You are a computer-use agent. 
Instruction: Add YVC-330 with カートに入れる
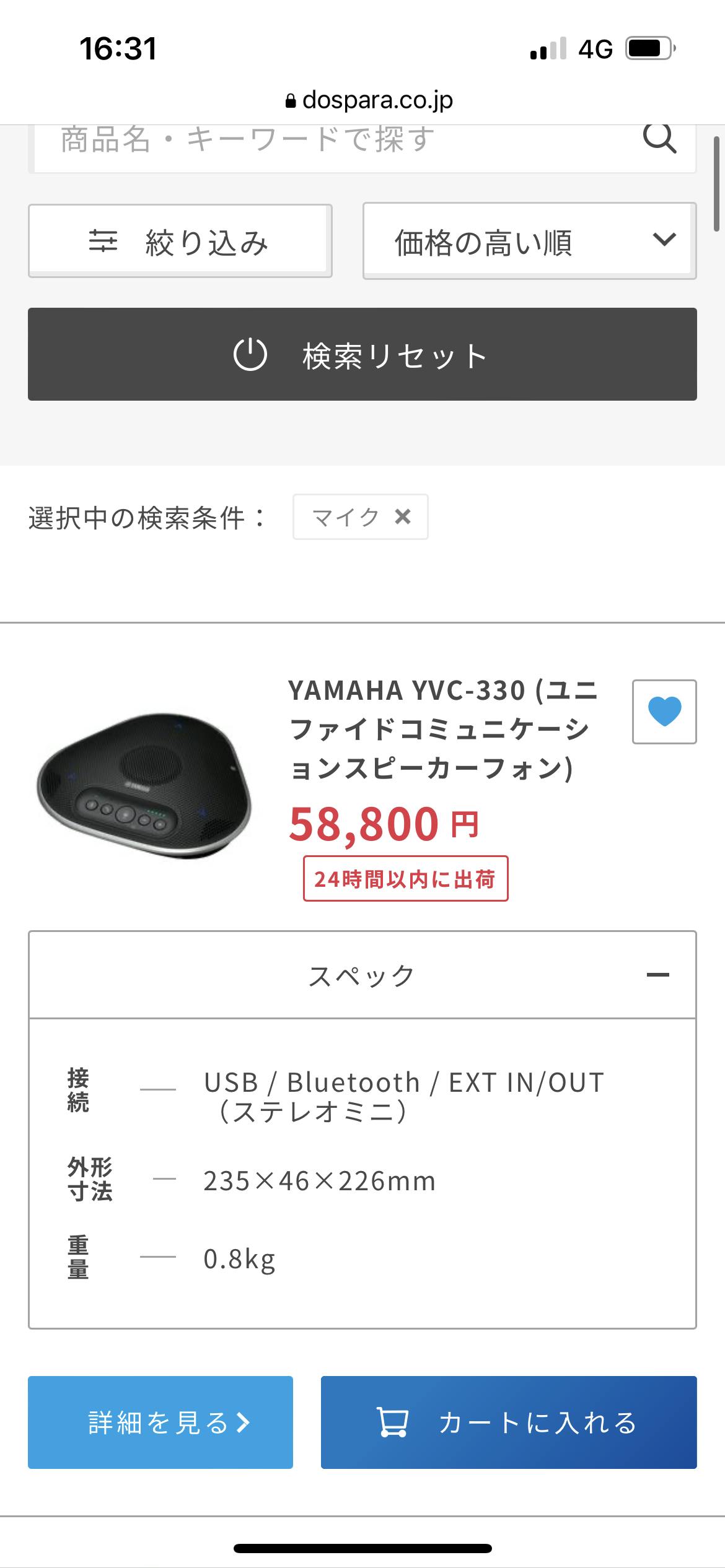click(x=509, y=1422)
